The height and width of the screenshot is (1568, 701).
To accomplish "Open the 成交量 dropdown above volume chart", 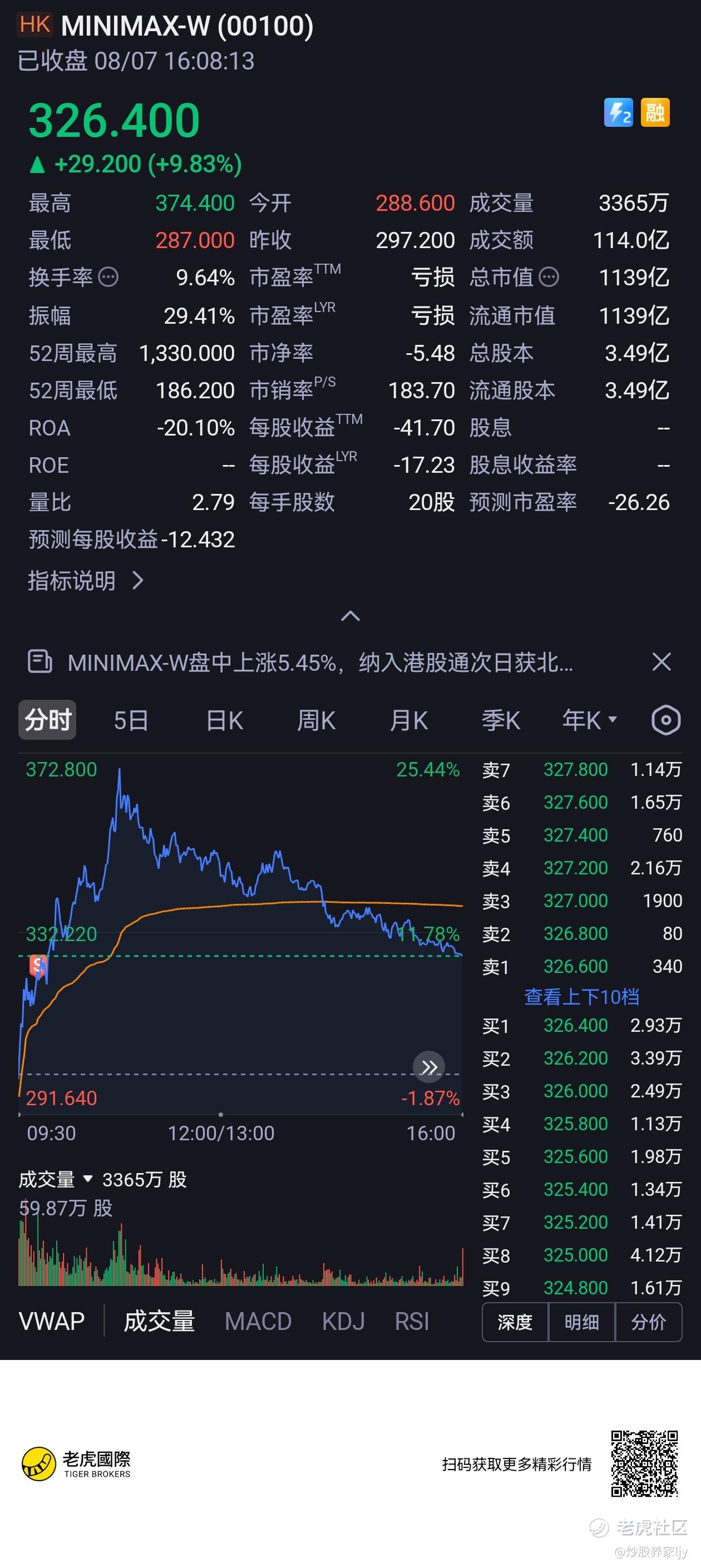I will [56, 1180].
